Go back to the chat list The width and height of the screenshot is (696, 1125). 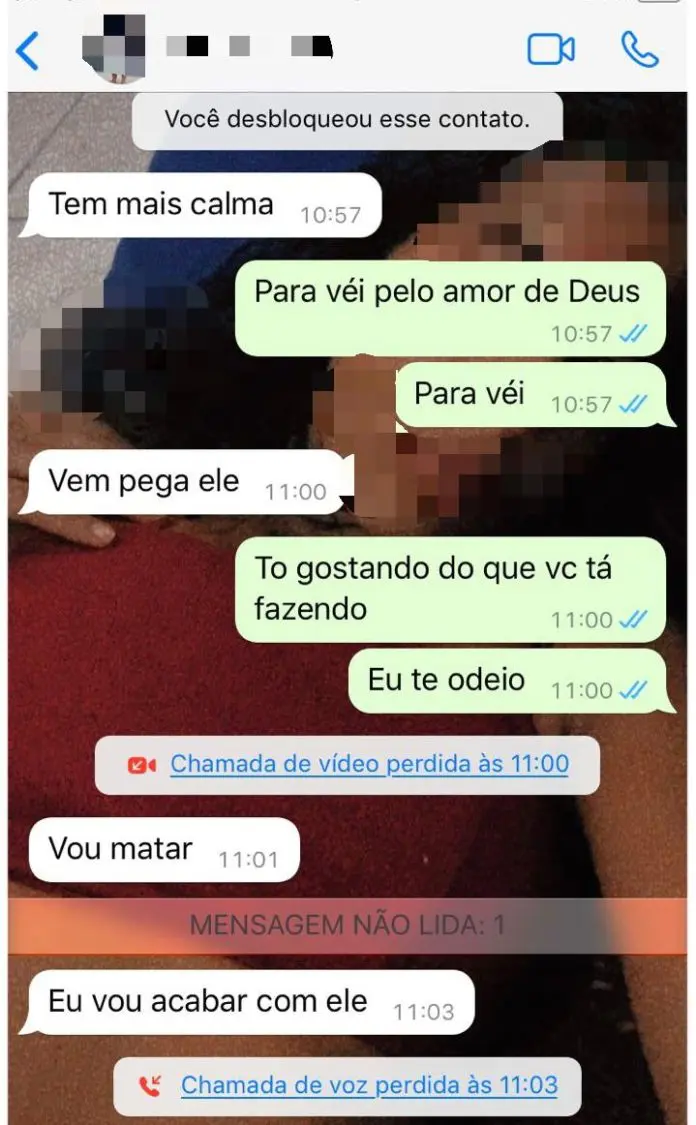[x=28, y=50]
